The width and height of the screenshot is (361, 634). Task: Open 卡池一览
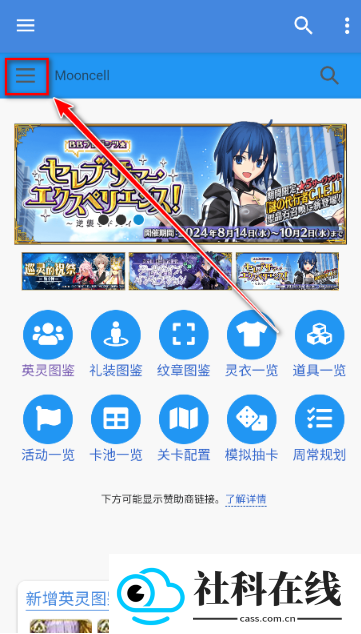116,429
